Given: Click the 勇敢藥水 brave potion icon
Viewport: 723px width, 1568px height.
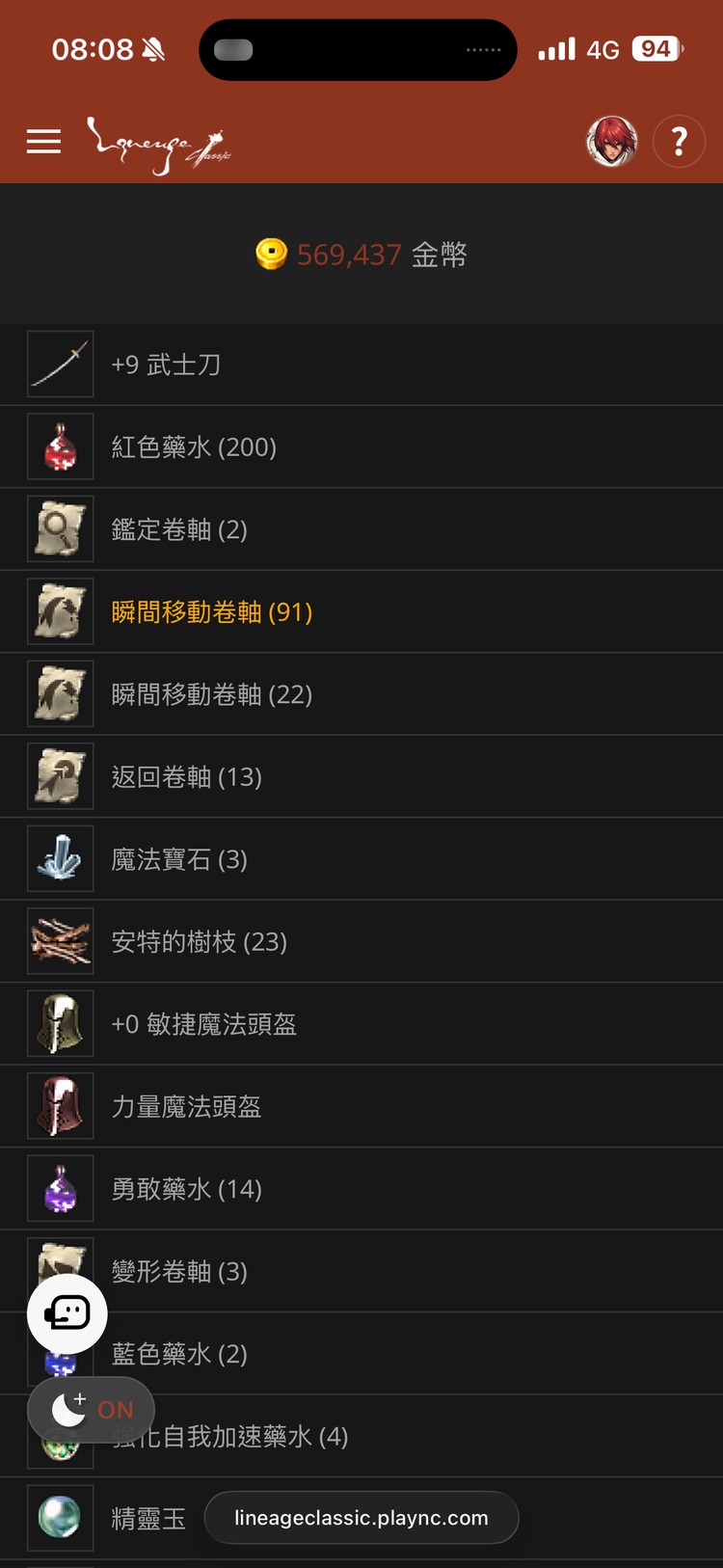Looking at the screenshot, I should (x=60, y=1188).
